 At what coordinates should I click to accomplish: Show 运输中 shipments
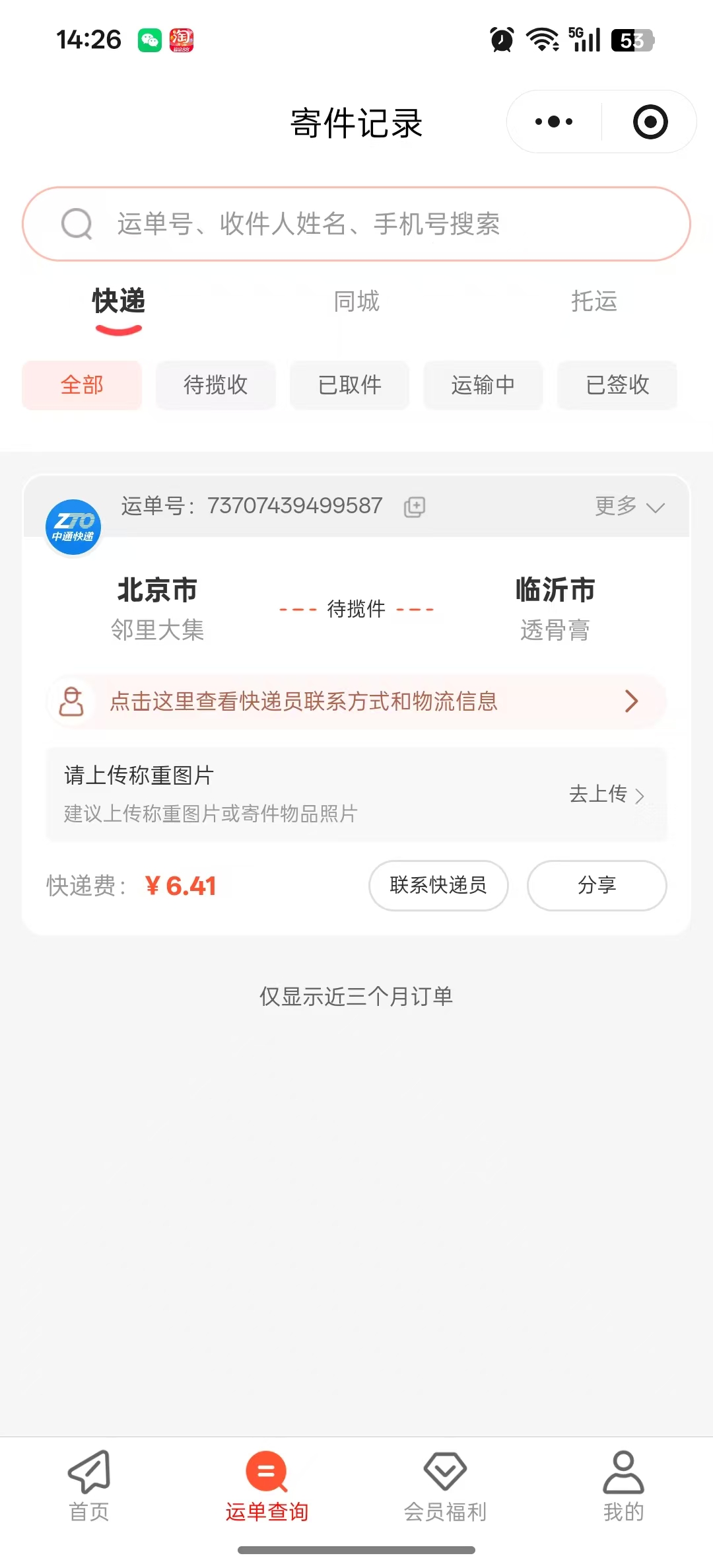point(483,384)
